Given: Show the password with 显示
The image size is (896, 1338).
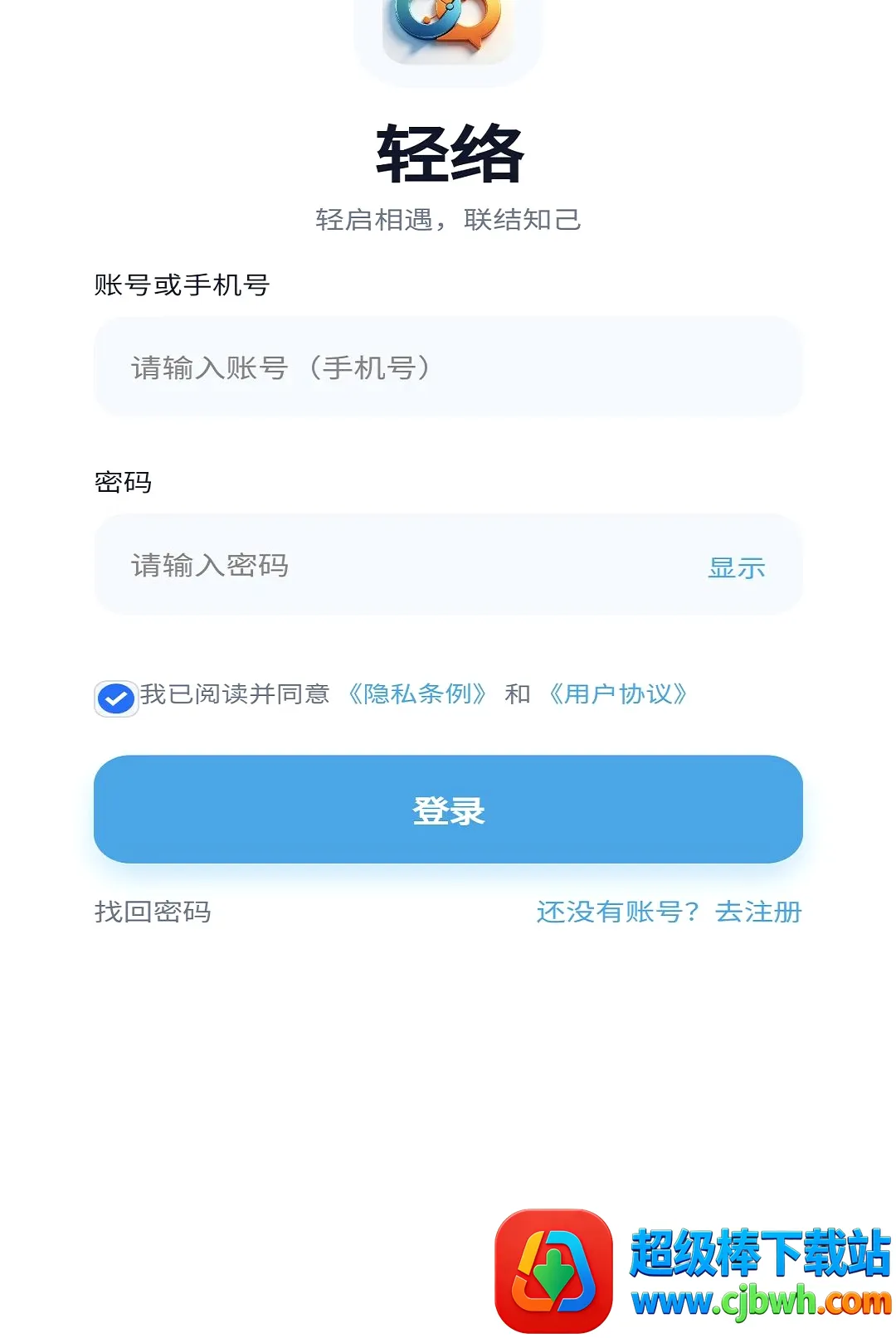Looking at the screenshot, I should click(736, 568).
